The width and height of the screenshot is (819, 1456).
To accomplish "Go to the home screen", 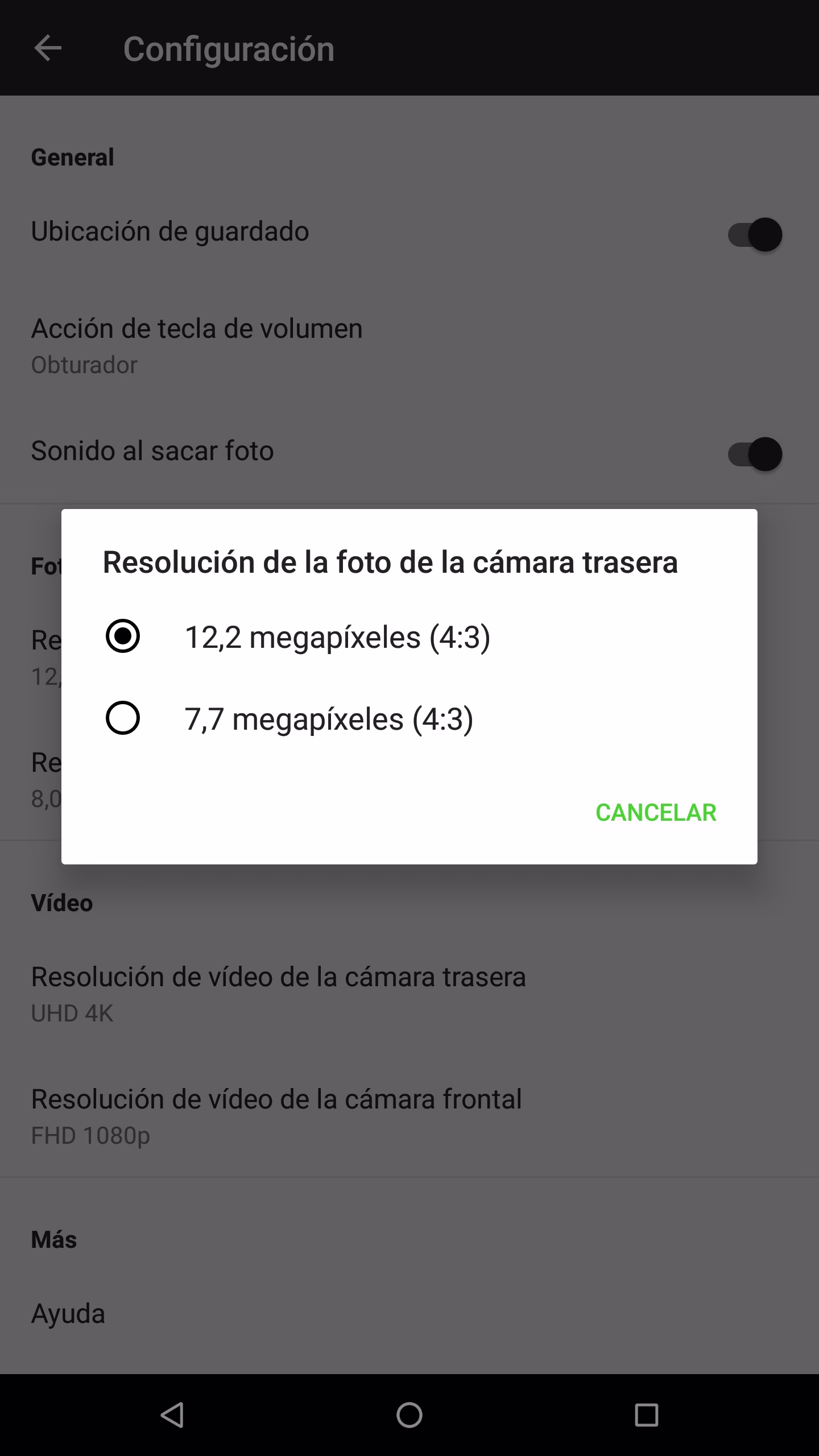I will point(409,1414).
